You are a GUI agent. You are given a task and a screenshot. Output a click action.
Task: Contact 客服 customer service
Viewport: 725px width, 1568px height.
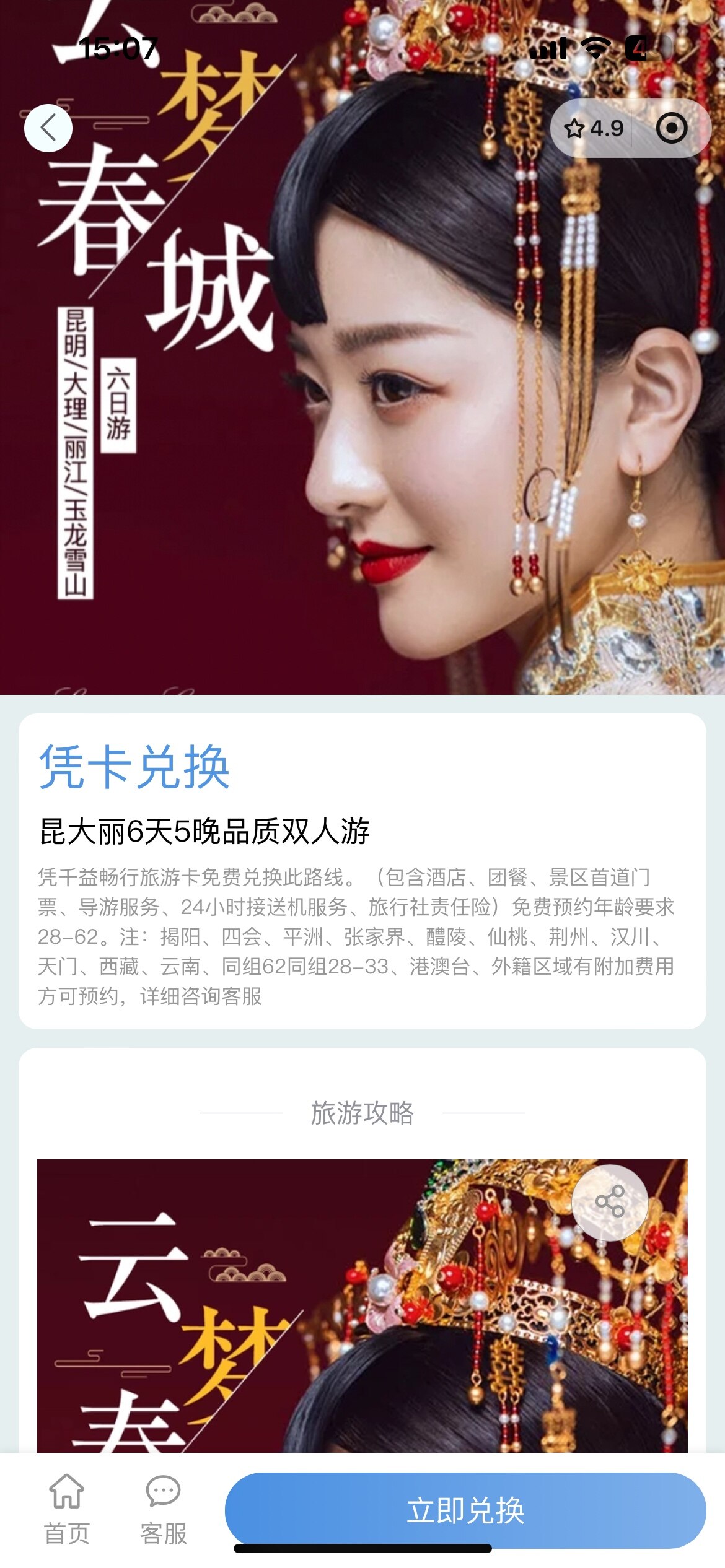tap(163, 1508)
